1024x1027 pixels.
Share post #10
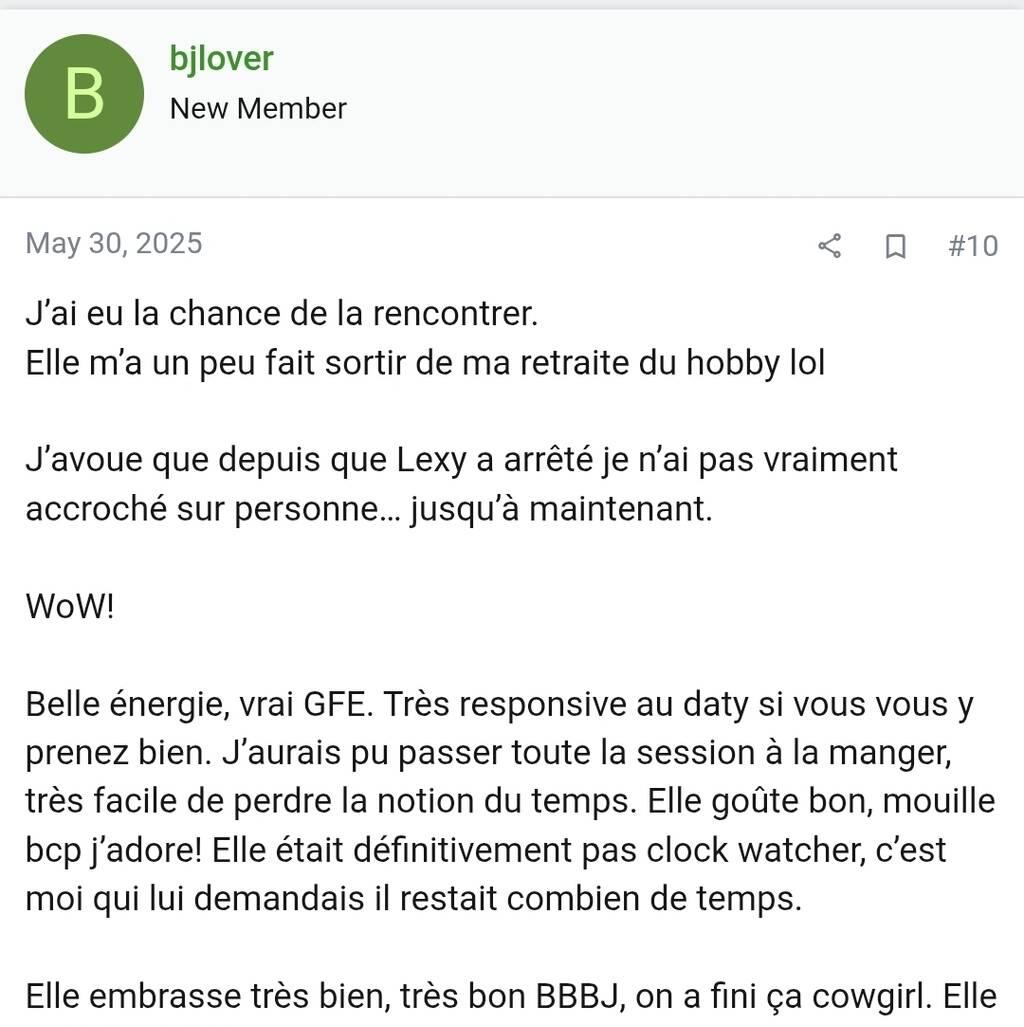tap(829, 246)
